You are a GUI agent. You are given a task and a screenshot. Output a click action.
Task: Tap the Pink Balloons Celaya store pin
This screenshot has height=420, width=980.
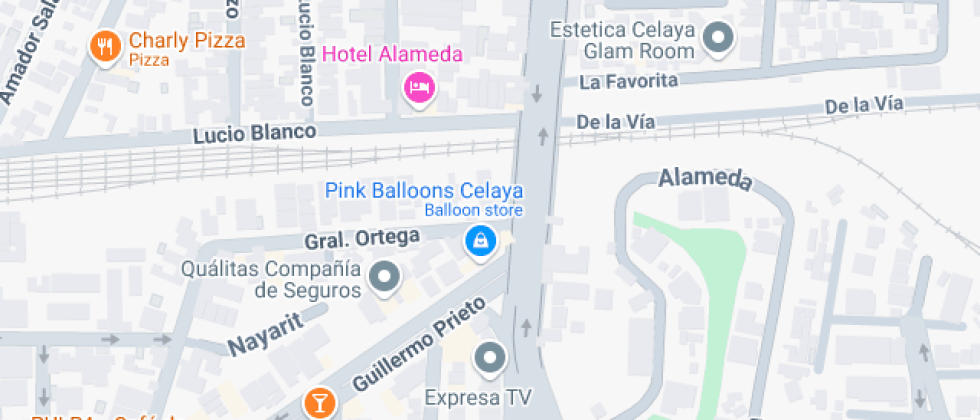point(481,241)
